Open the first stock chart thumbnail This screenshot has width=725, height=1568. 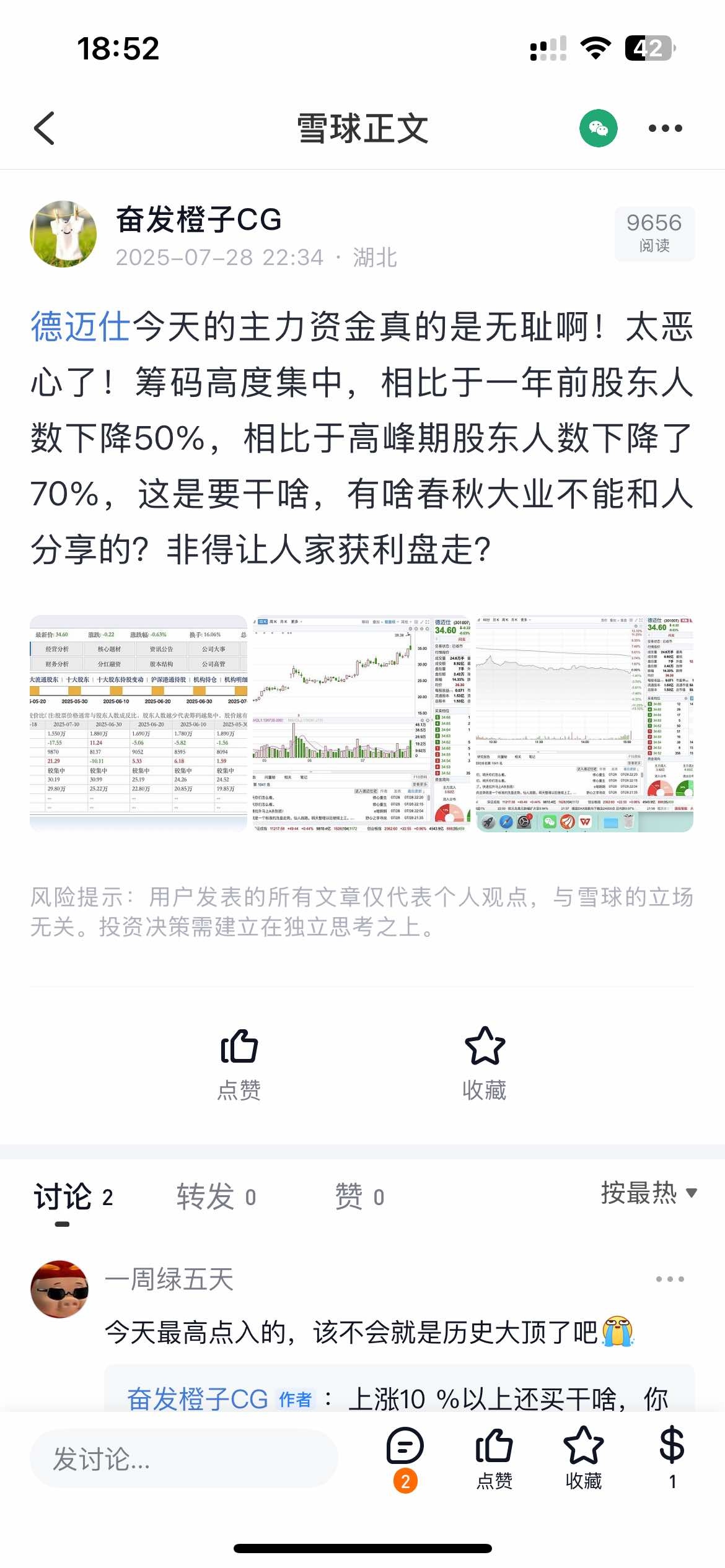pyautogui.click(x=136, y=721)
